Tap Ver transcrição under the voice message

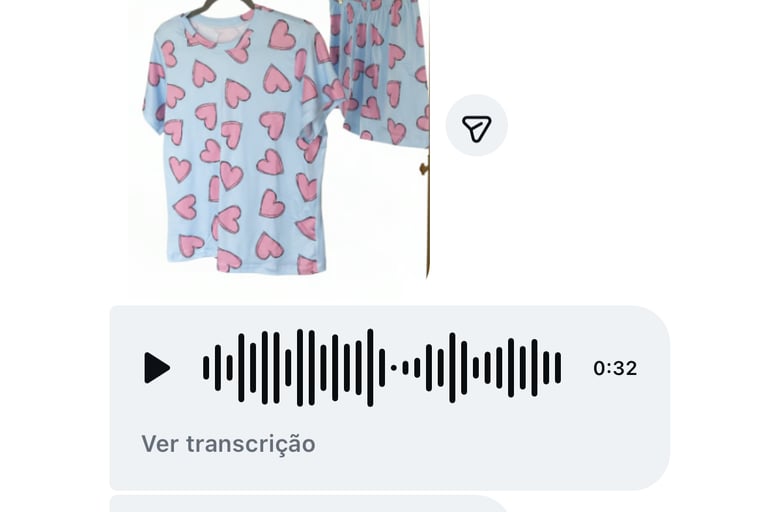click(x=228, y=444)
